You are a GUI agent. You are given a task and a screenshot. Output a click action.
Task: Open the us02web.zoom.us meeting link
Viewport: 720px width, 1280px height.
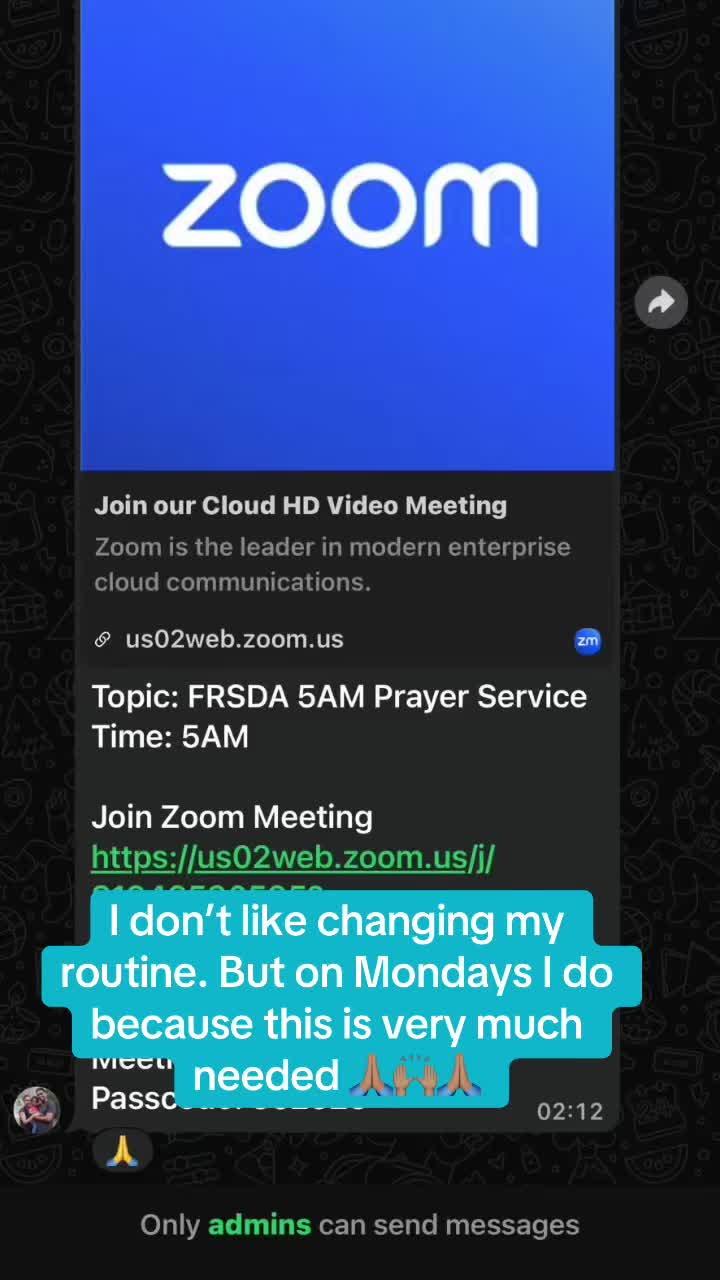(293, 858)
